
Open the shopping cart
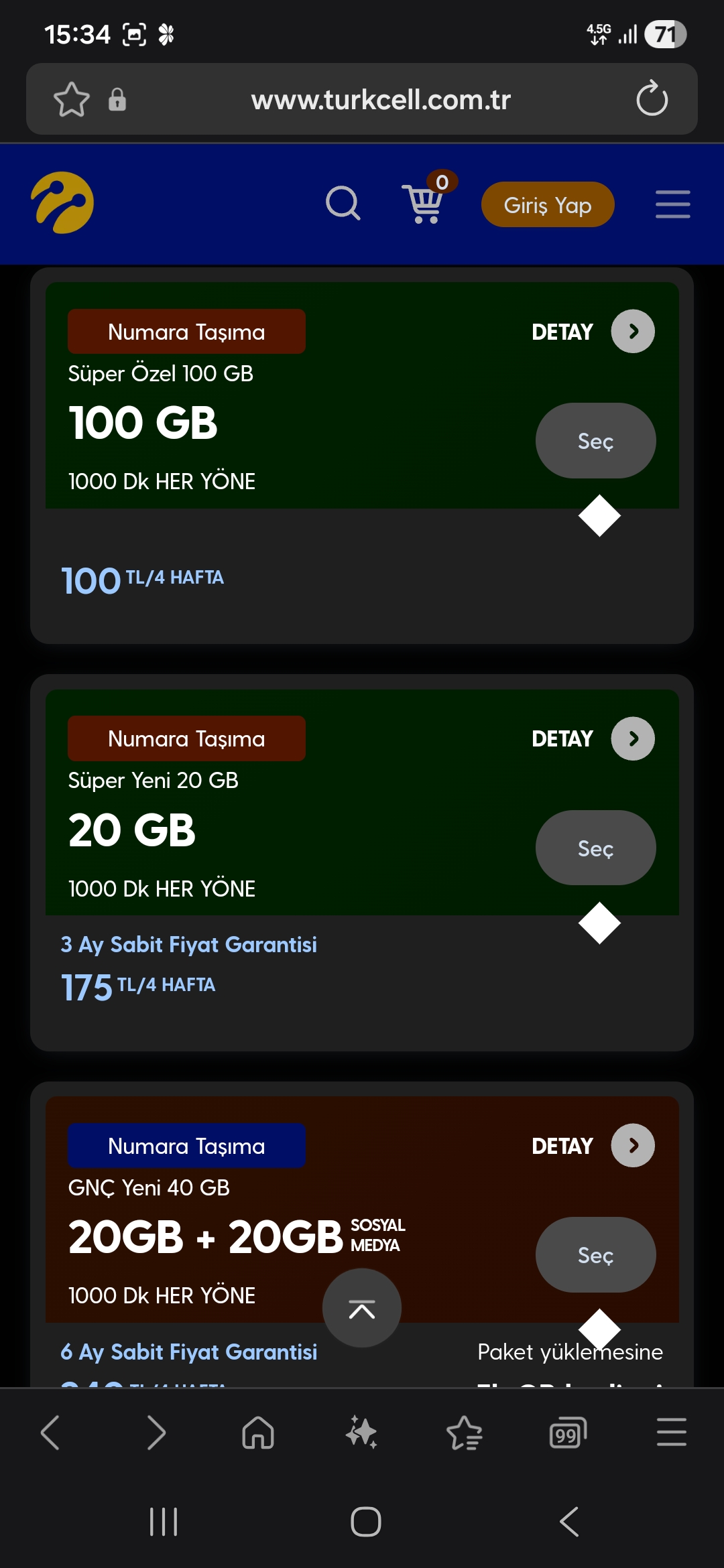point(425,203)
